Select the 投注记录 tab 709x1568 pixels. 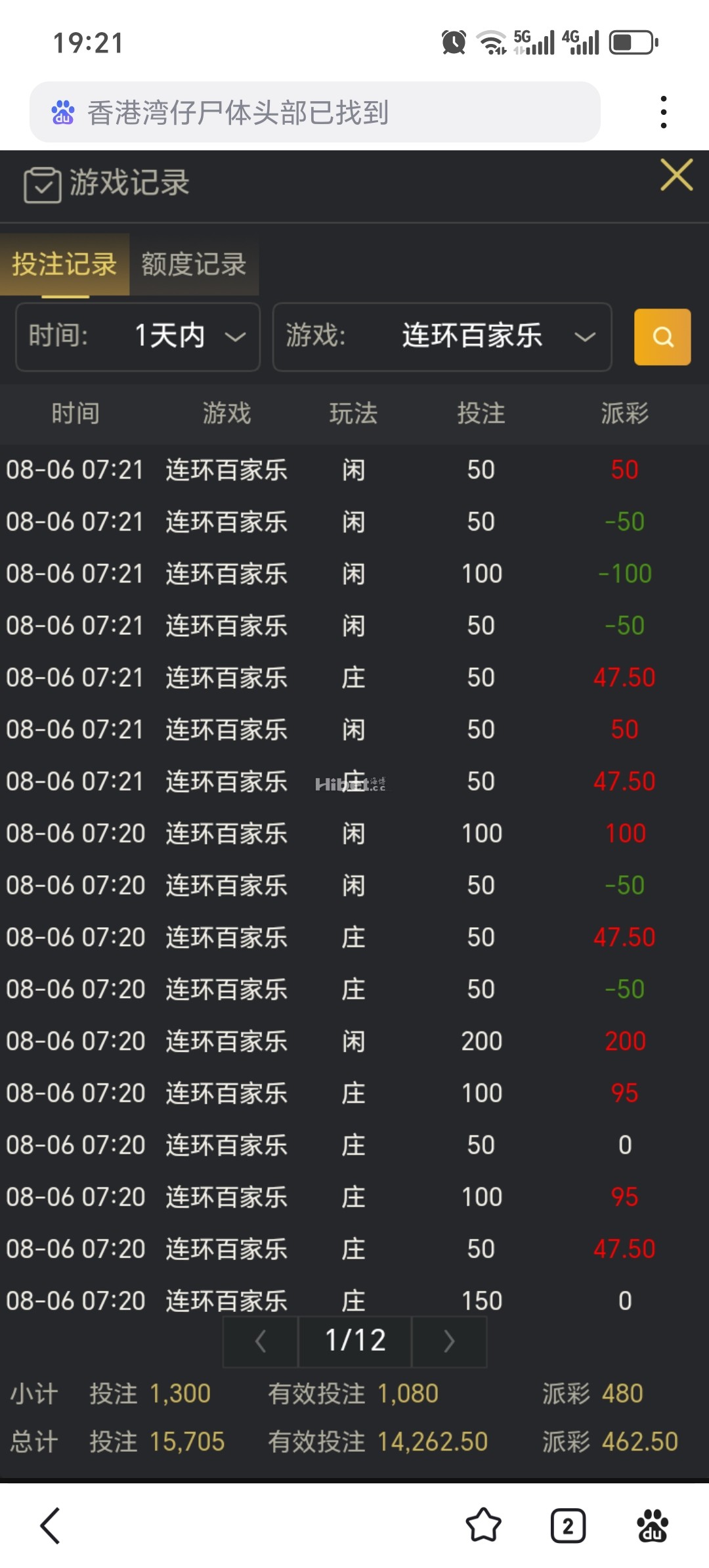click(x=64, y=265)
